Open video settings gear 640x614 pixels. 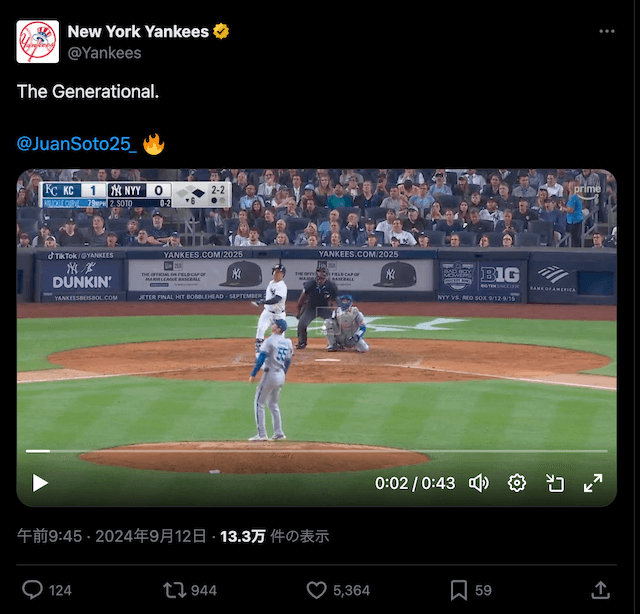(517, 483)
